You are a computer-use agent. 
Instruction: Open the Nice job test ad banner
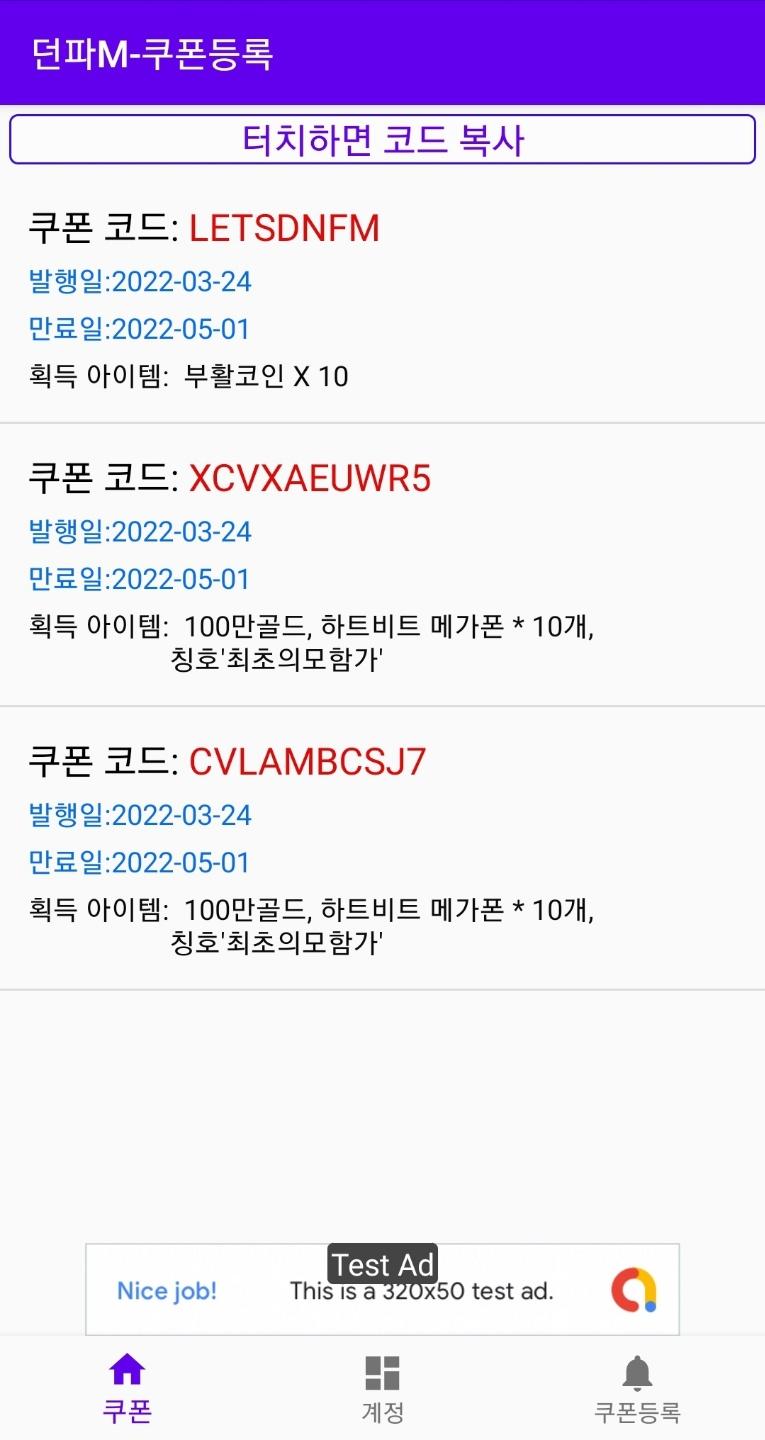382,1290
